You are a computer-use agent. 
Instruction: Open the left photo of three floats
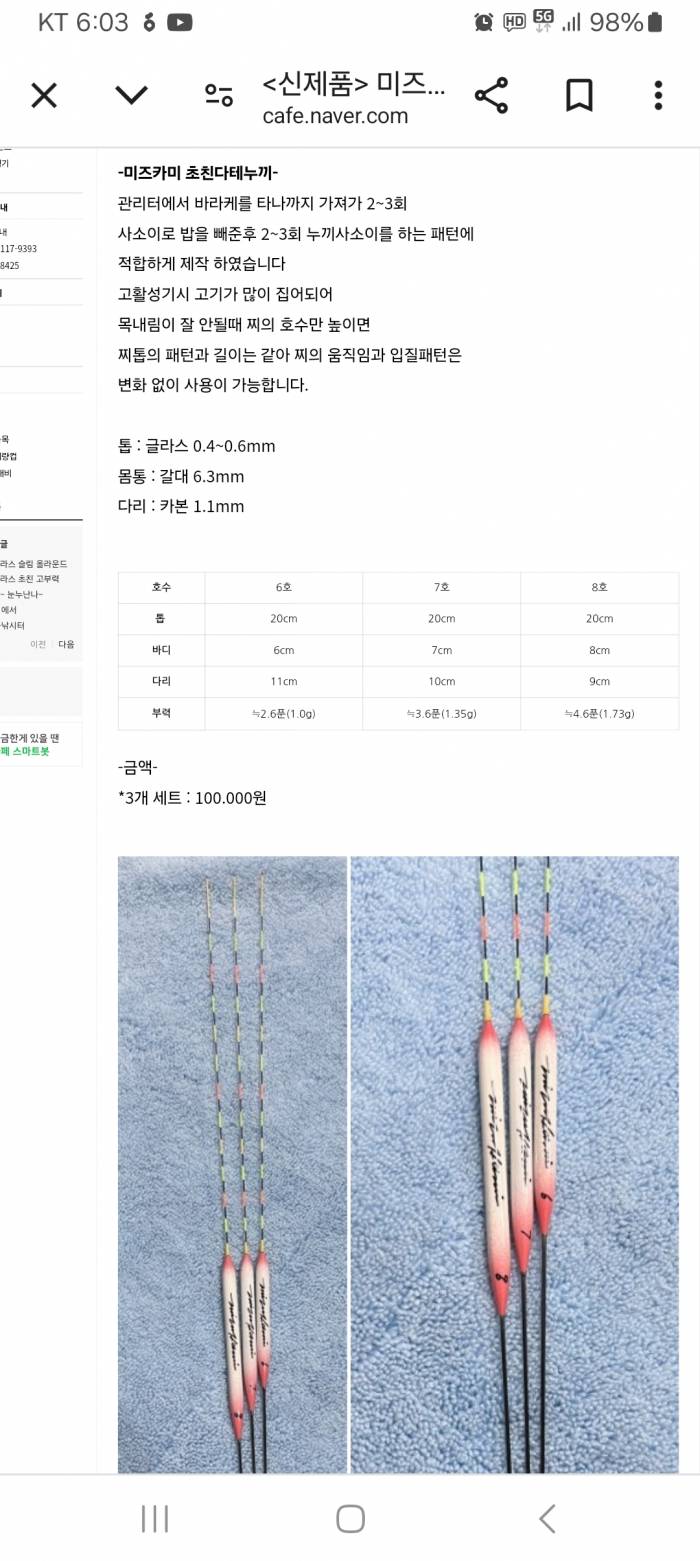(232, 1160)
